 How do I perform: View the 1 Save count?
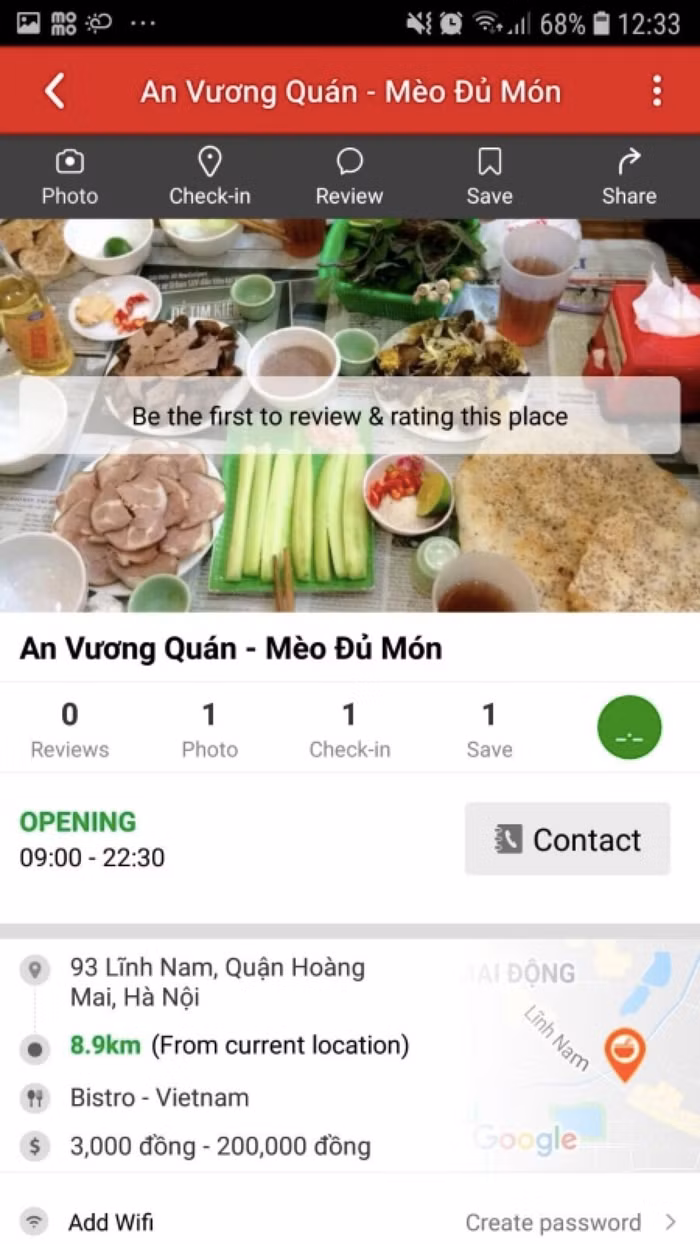(x=489, y=729)
